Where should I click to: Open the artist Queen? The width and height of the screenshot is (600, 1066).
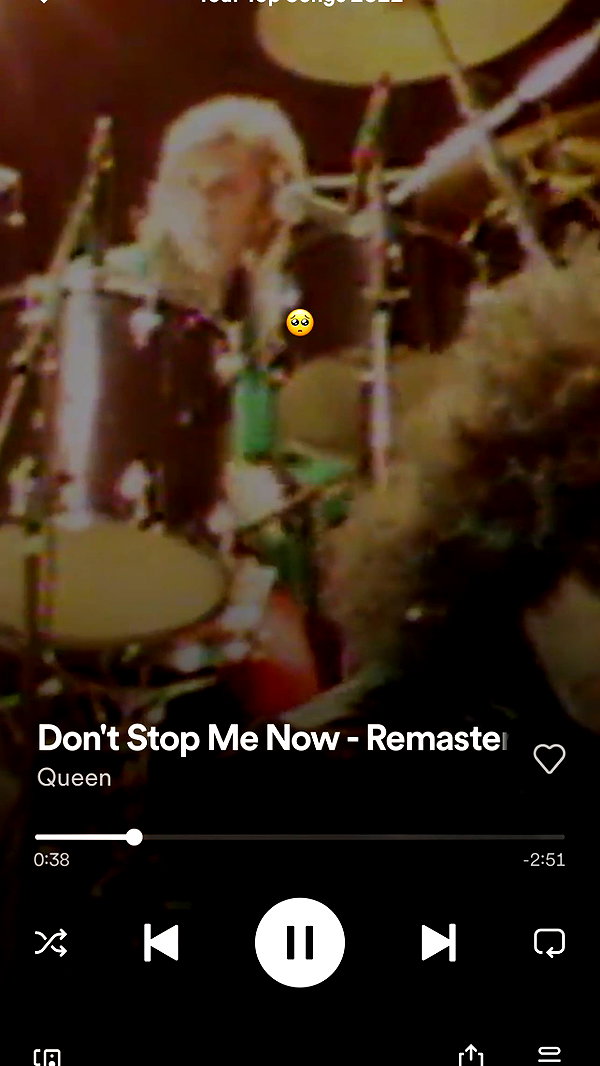pos(74,777)
